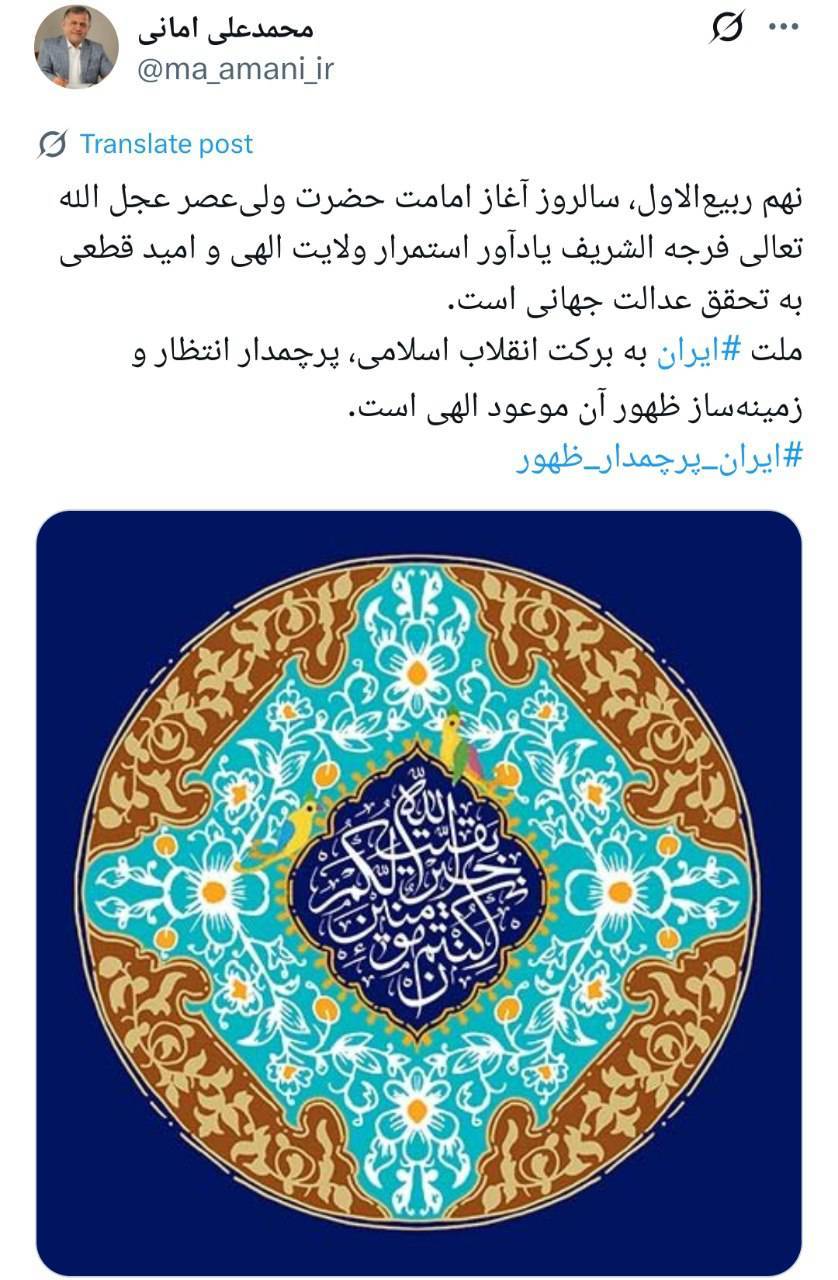Image resolution: width=838 pixels, height=1280 pixels.
Task: Tap the Grok icon beside the overflow menu
Action: pos(727,29)
